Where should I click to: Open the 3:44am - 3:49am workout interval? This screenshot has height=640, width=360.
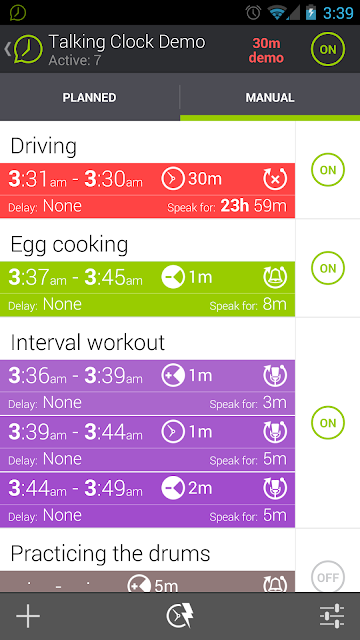147,500
